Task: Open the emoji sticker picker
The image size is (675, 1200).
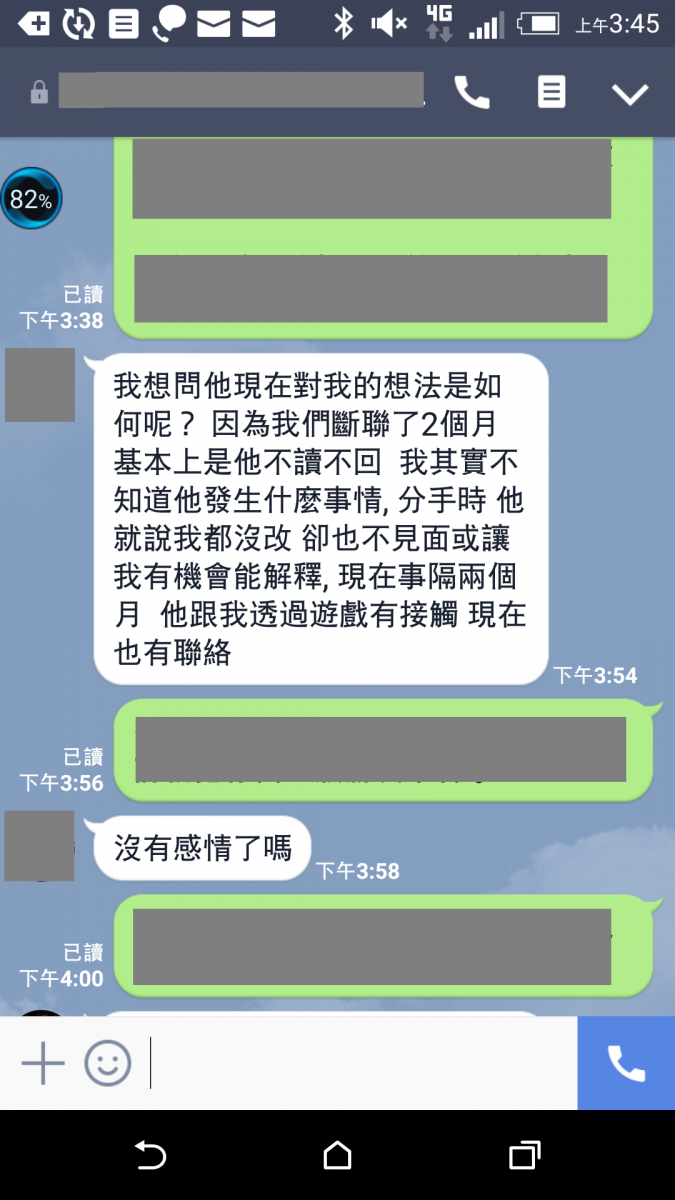Action: pyautogui.click(x=107, y=1062)
